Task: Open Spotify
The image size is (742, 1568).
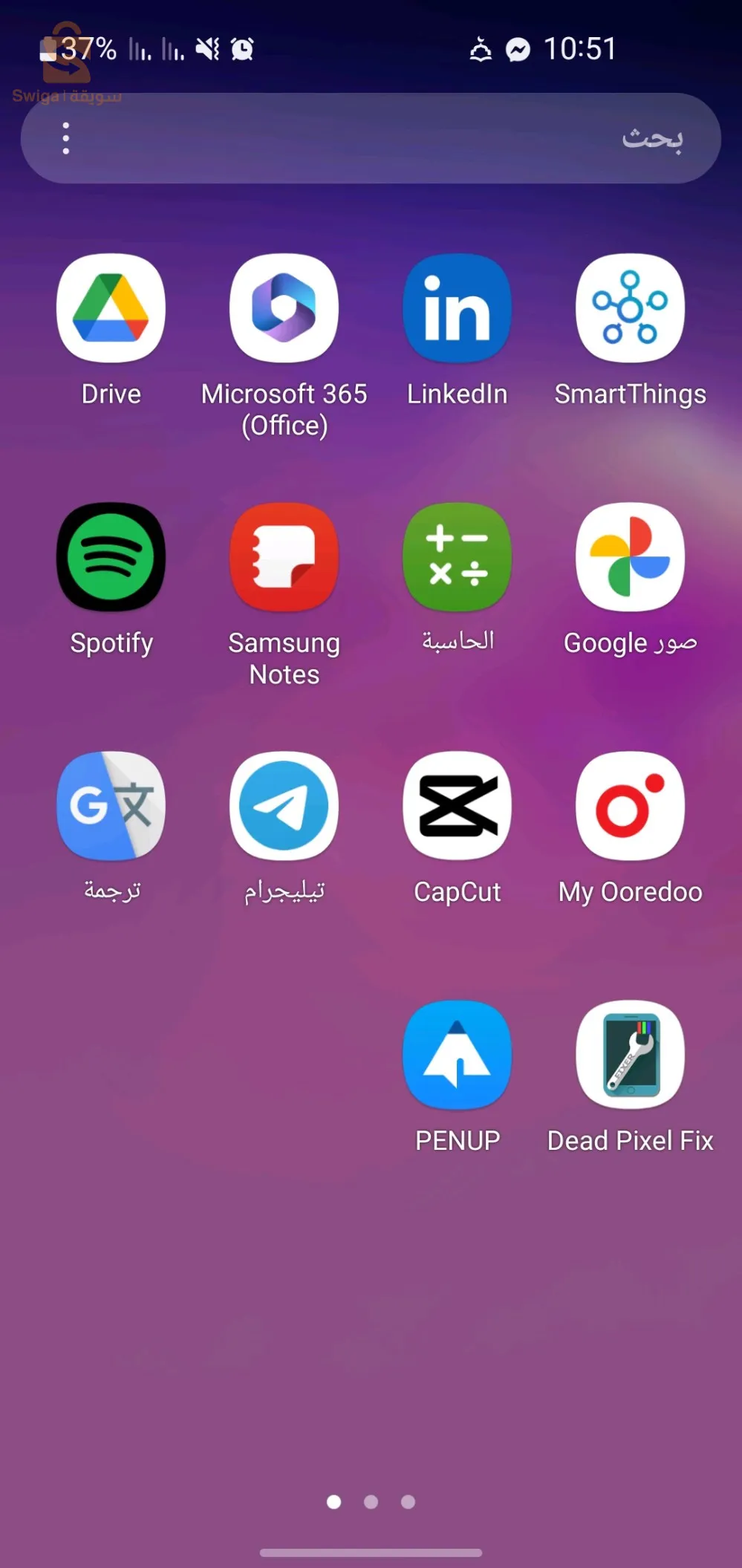Action: [111, 557]
